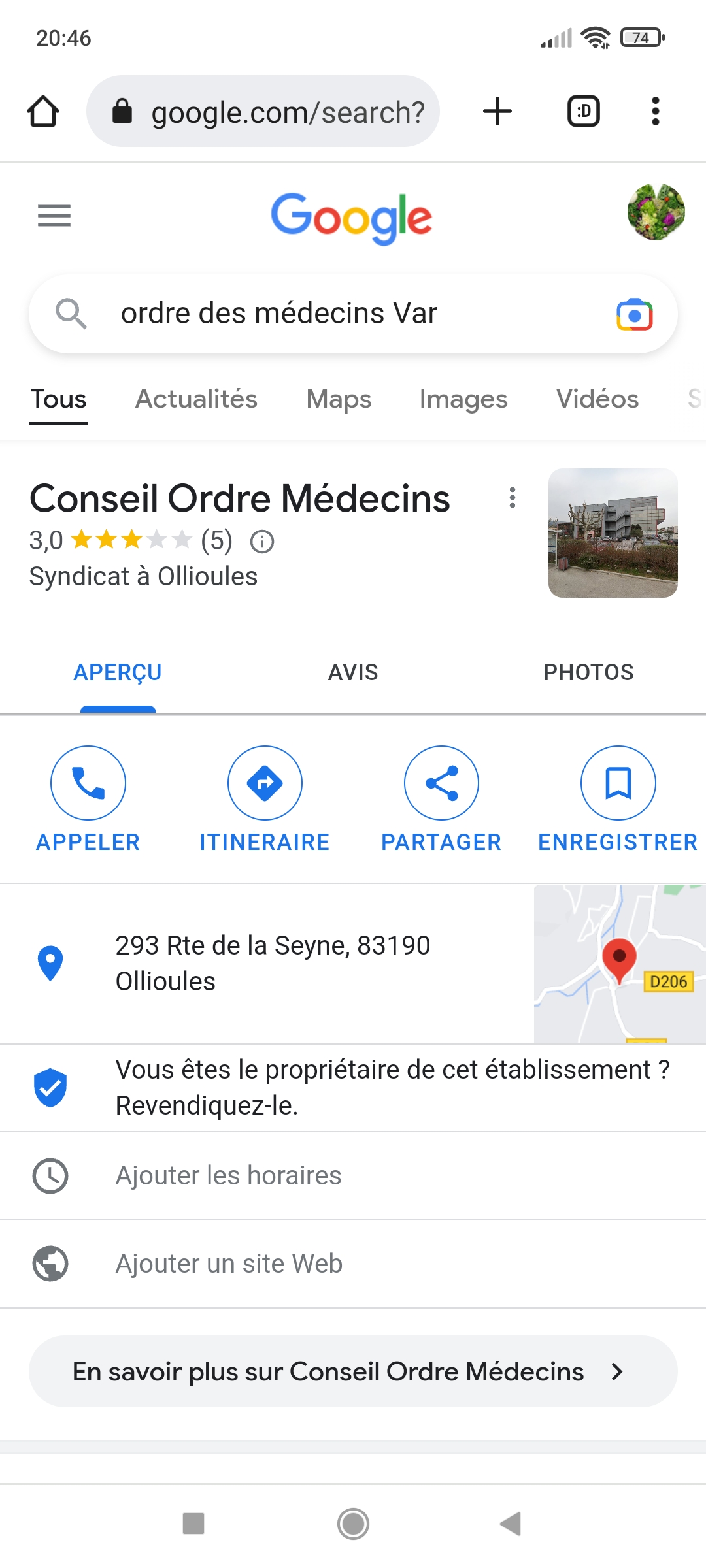The height and width of the screenshot is (1568, 706).
Task: Open Google's hamburger menu
Action: click(54, 216)
